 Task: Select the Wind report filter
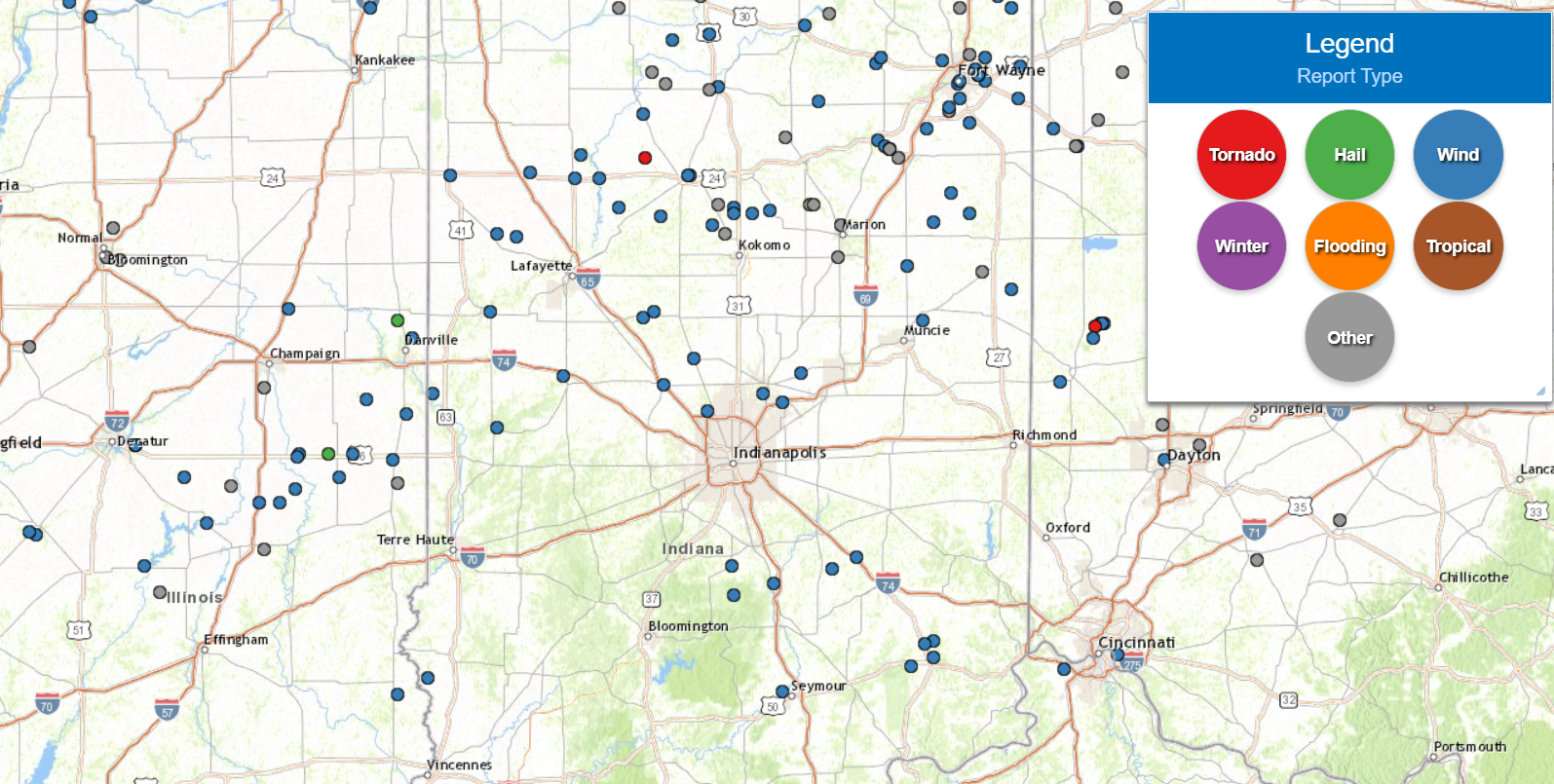1458,155
